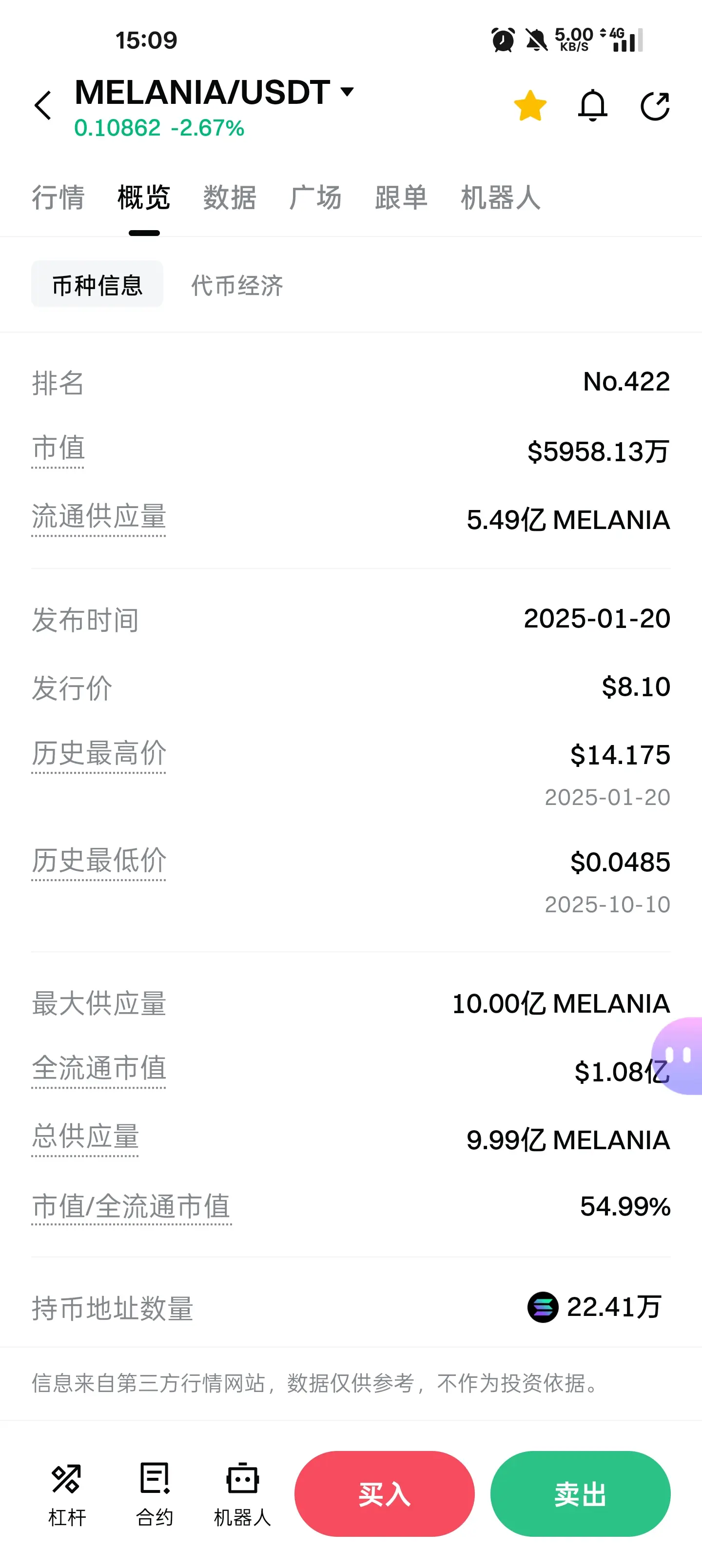
Task: Switch to the 机器人 top tab
Action: point(501,198)
